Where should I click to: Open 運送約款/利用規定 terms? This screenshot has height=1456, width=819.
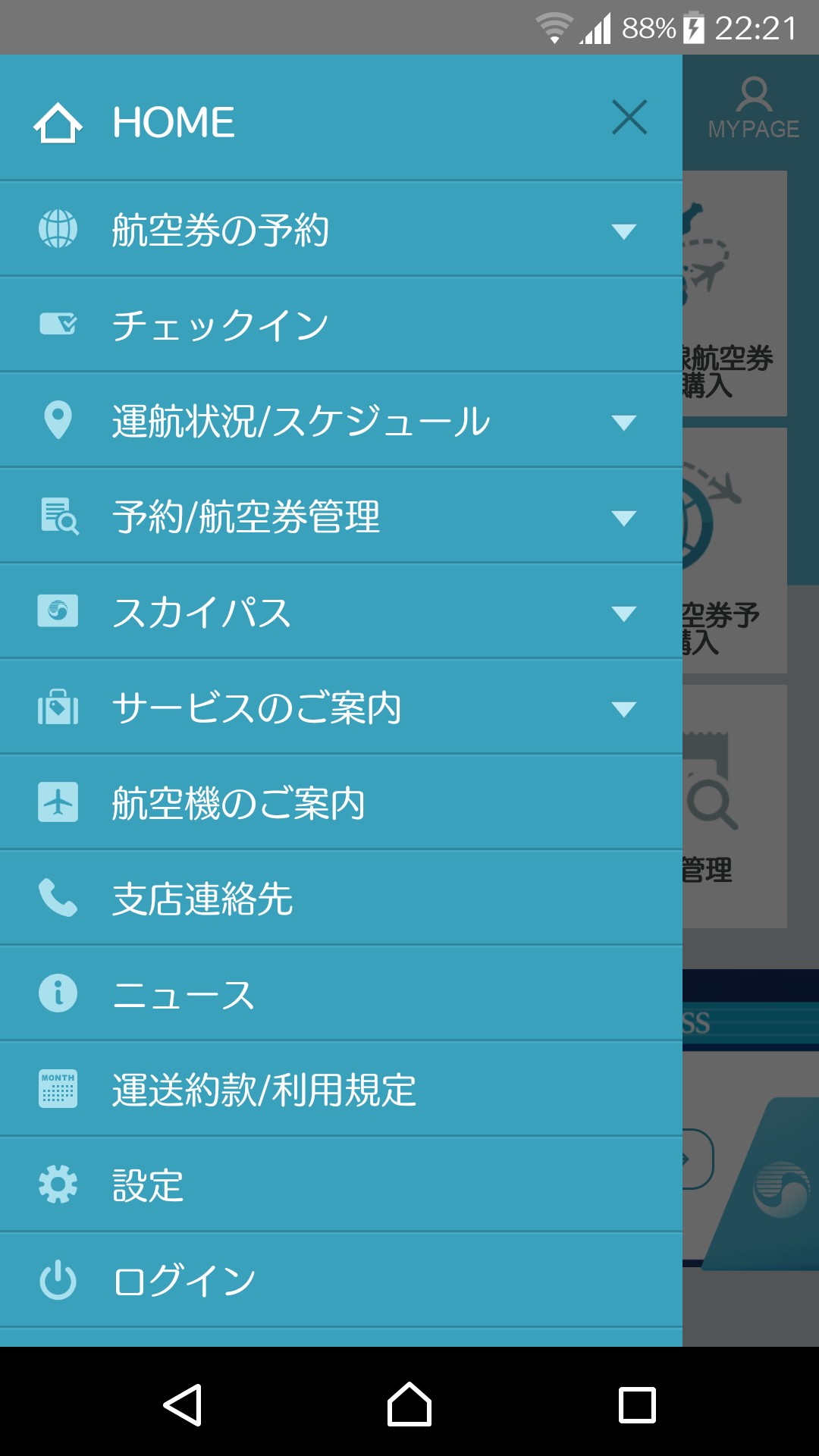pos(264,1090)
